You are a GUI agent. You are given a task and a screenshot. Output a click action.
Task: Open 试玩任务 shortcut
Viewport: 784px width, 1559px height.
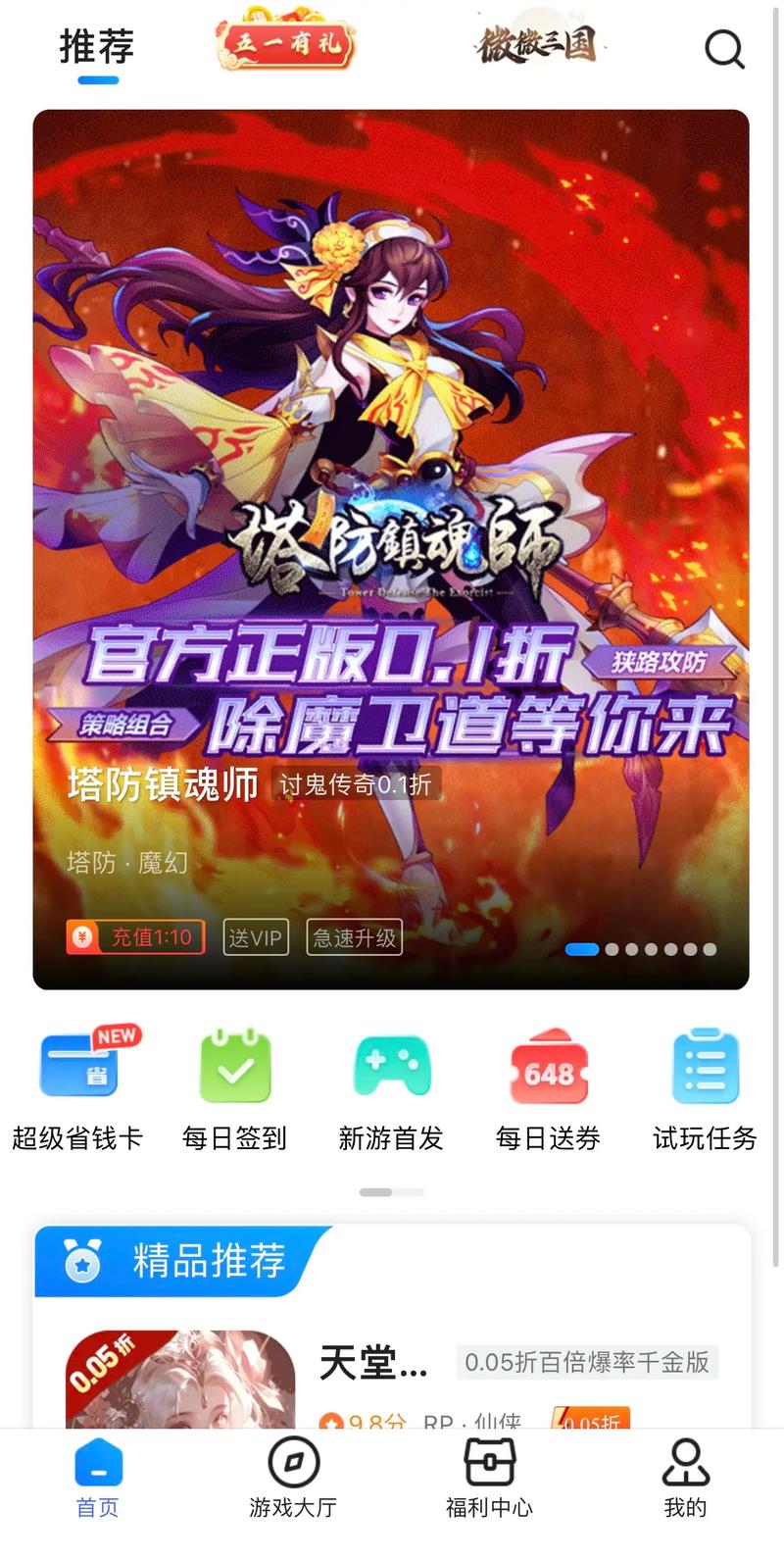(705, 1090)
